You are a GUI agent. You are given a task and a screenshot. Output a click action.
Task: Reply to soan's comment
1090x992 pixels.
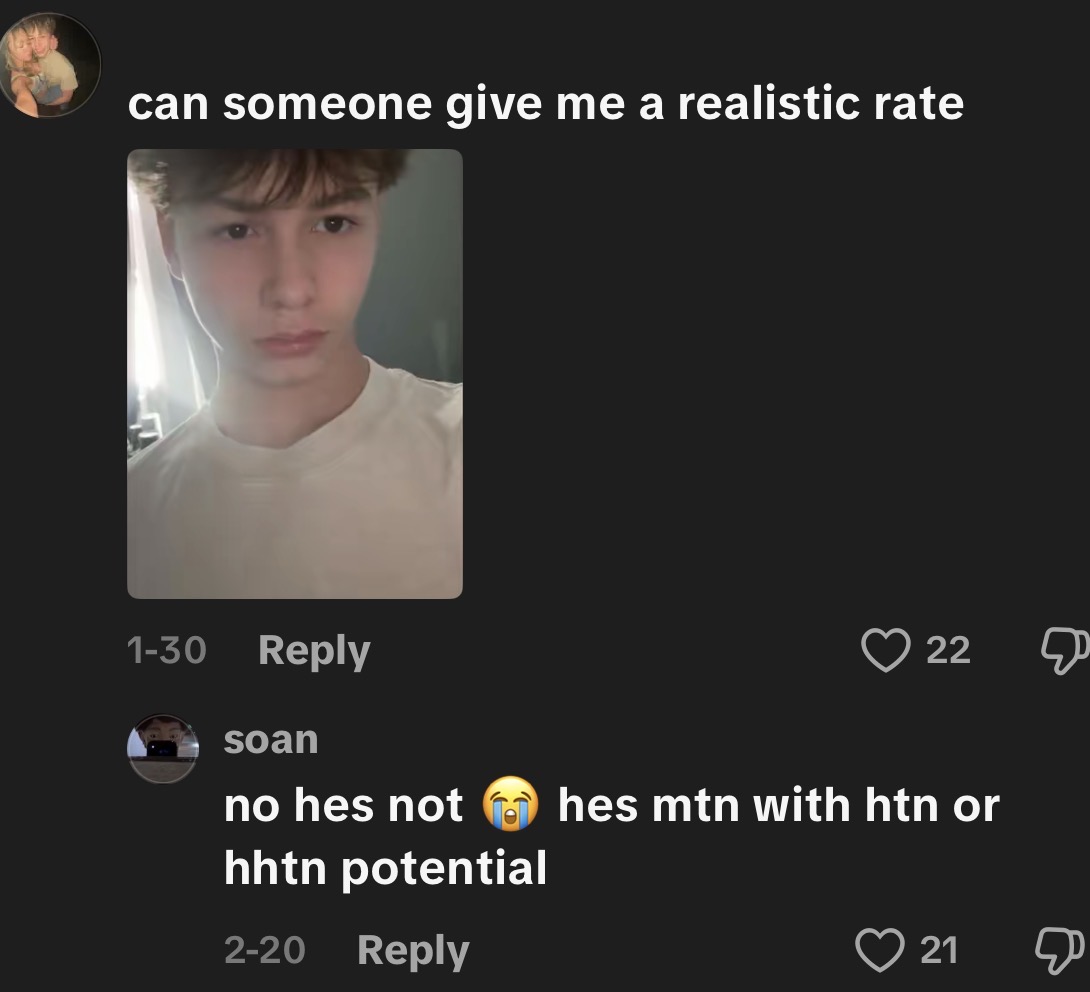click(x=413, y=950)
